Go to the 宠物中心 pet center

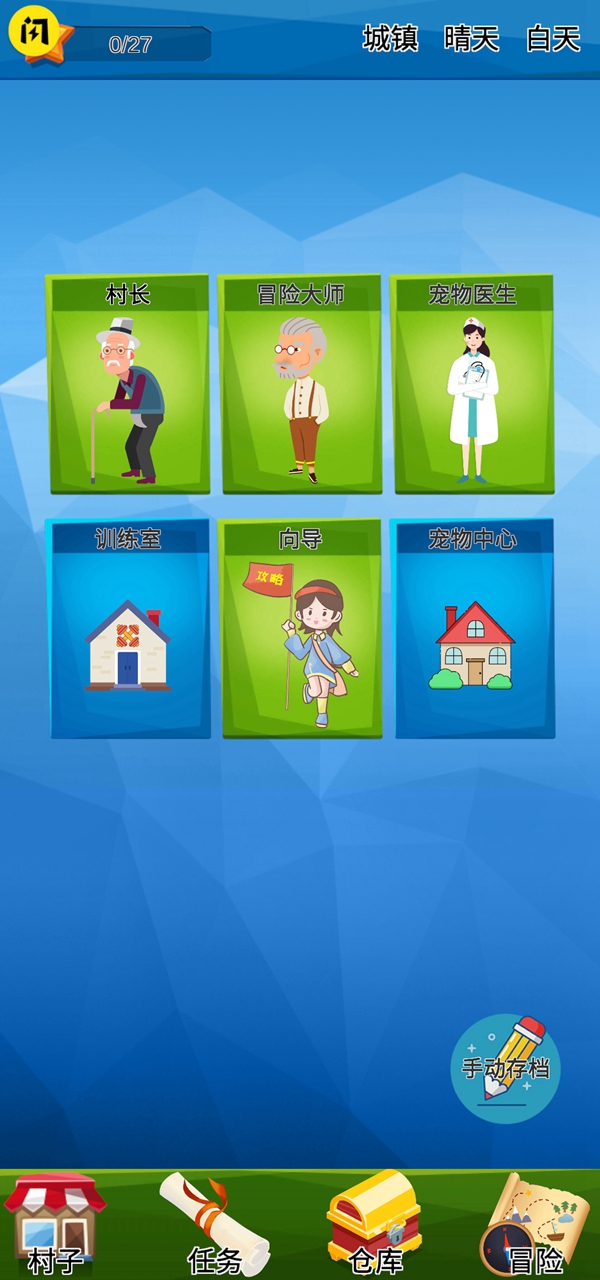472,628
